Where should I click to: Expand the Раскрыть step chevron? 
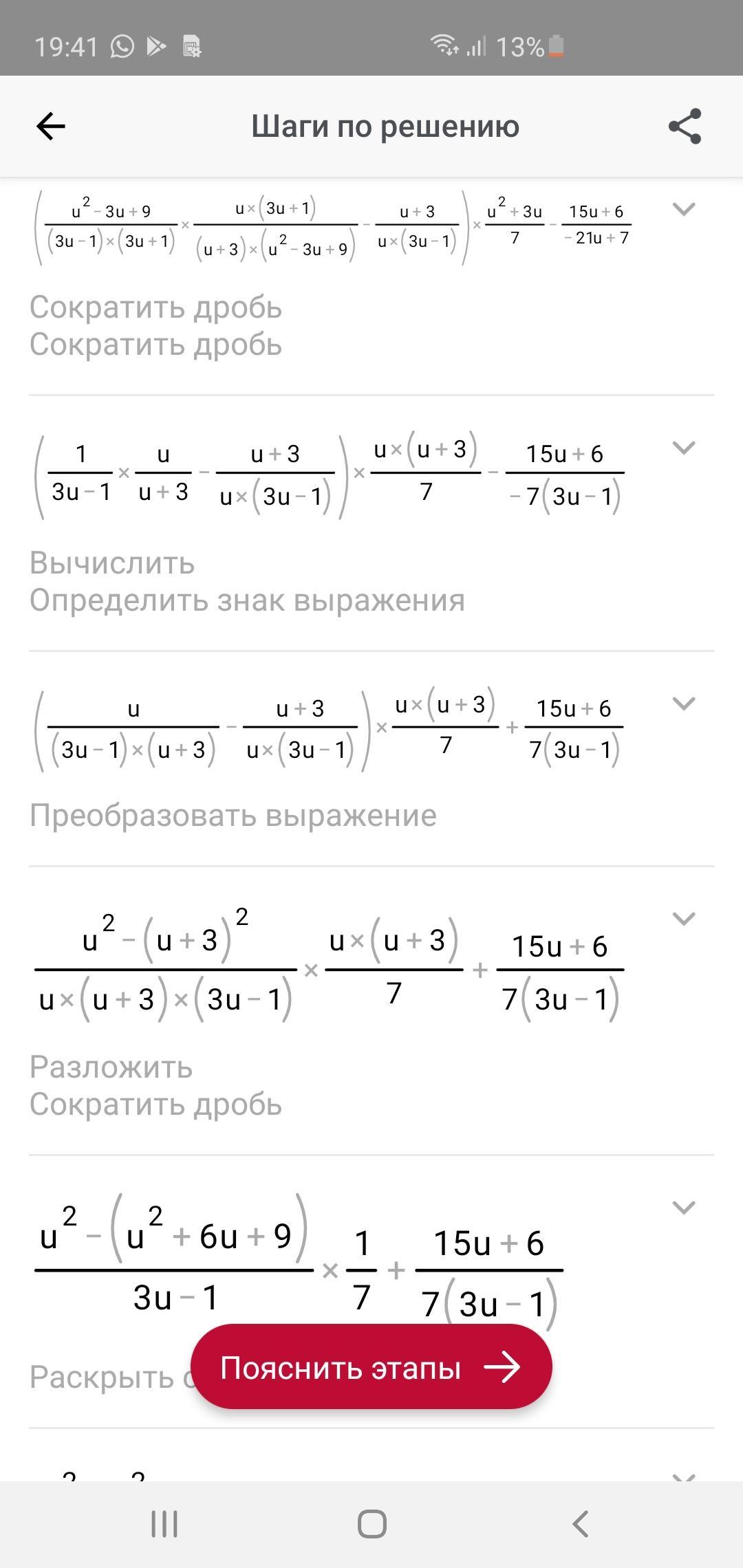683,1208
